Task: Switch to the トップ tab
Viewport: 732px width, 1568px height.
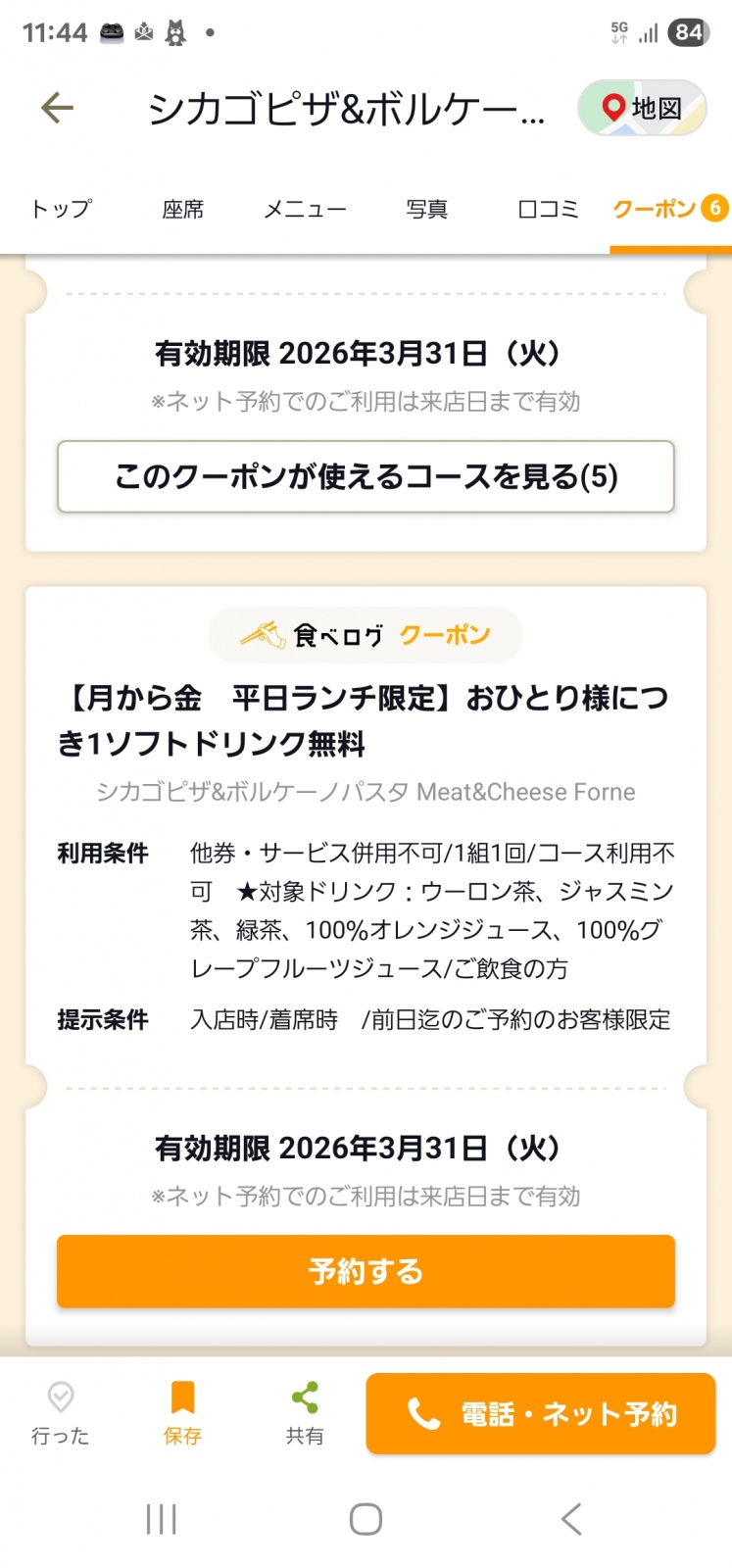Action: pyautogui.click(x=61, y=209)
